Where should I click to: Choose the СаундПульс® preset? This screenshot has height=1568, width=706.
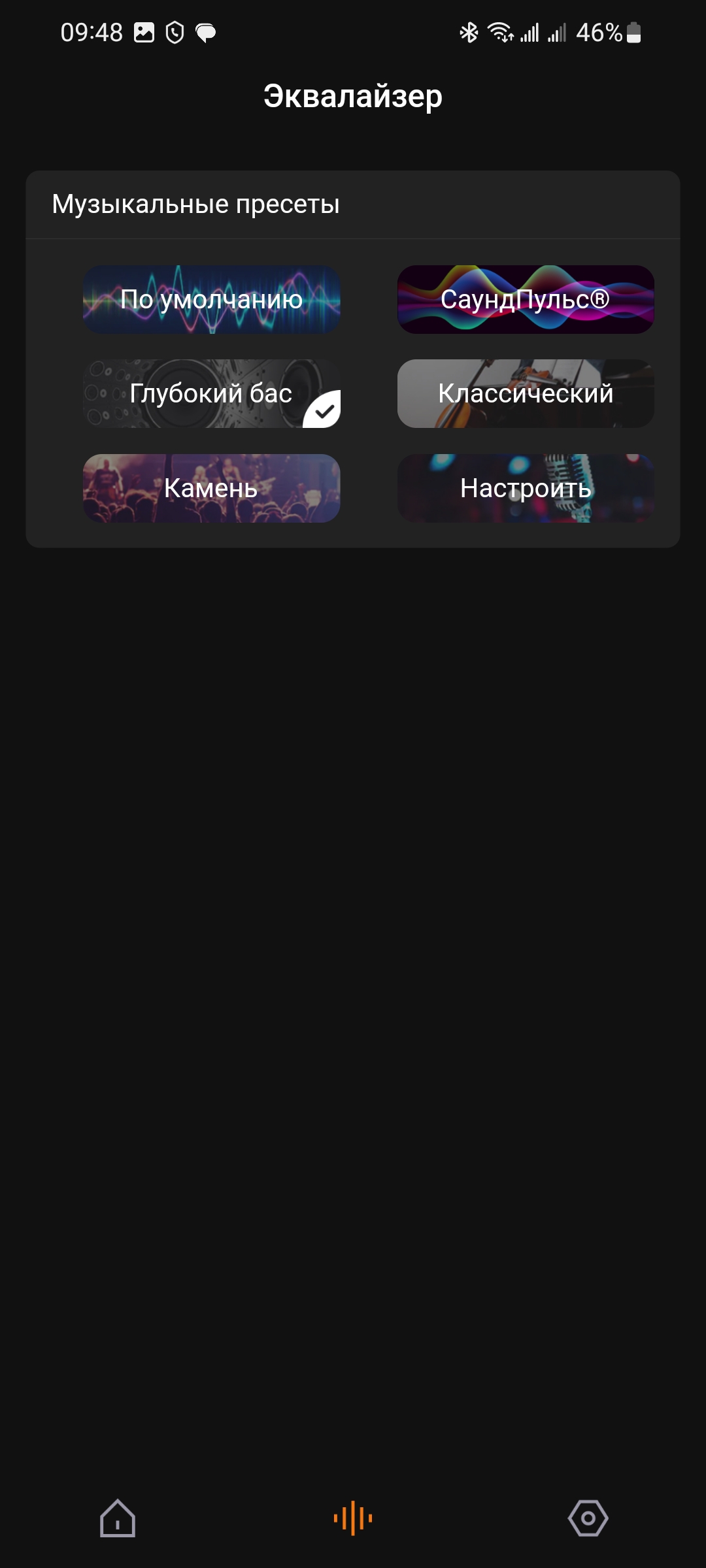pos(526,299)
